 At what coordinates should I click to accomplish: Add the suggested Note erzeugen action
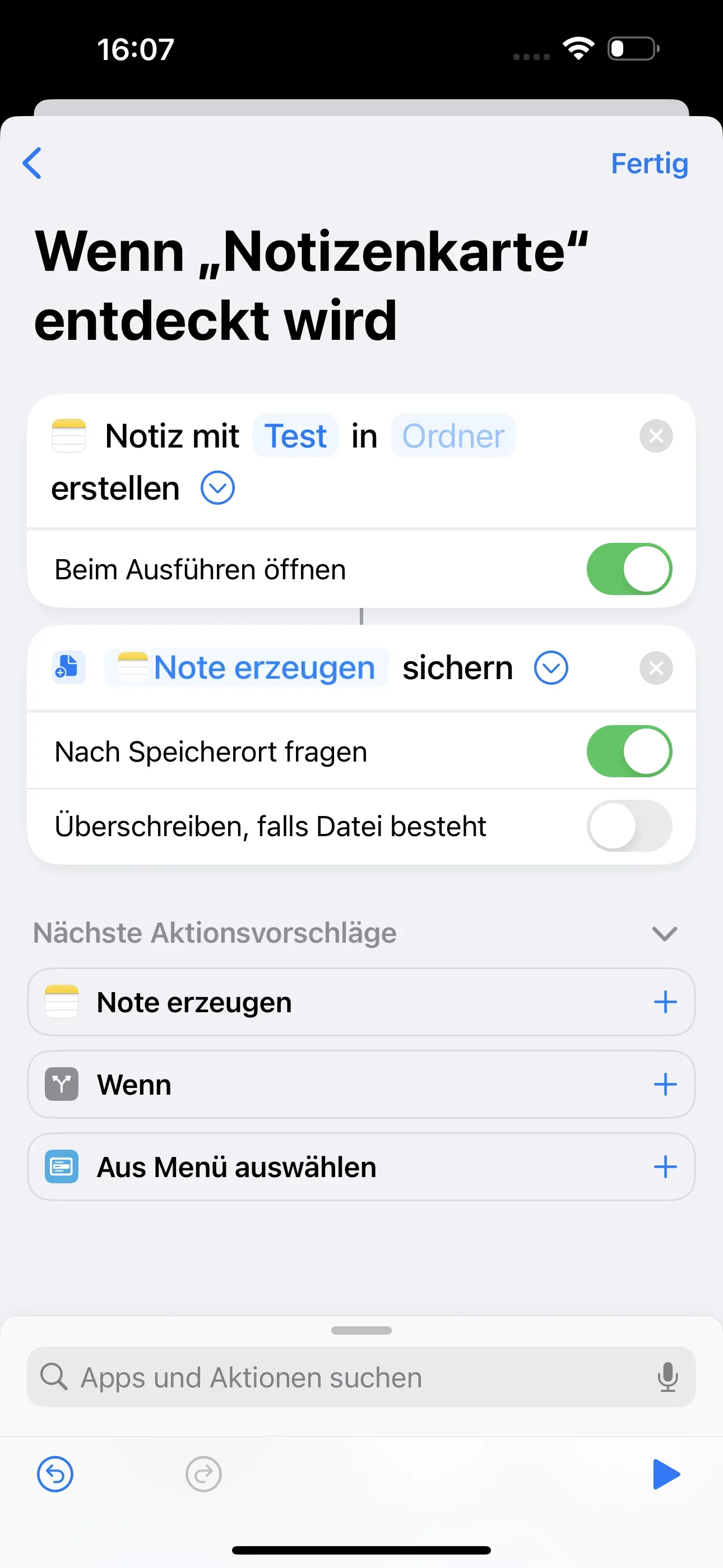pos(665,1002)
